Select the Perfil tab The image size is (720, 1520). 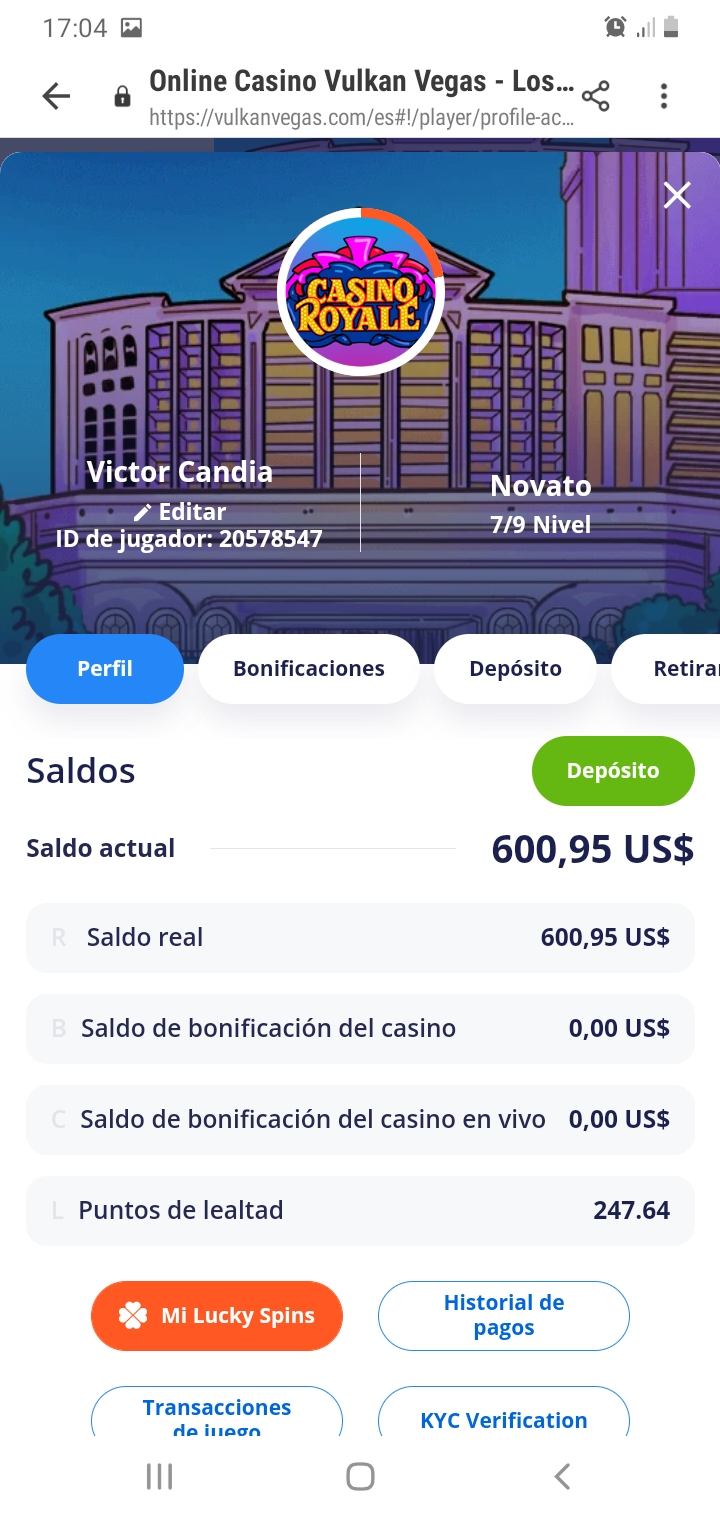(105, 669)
